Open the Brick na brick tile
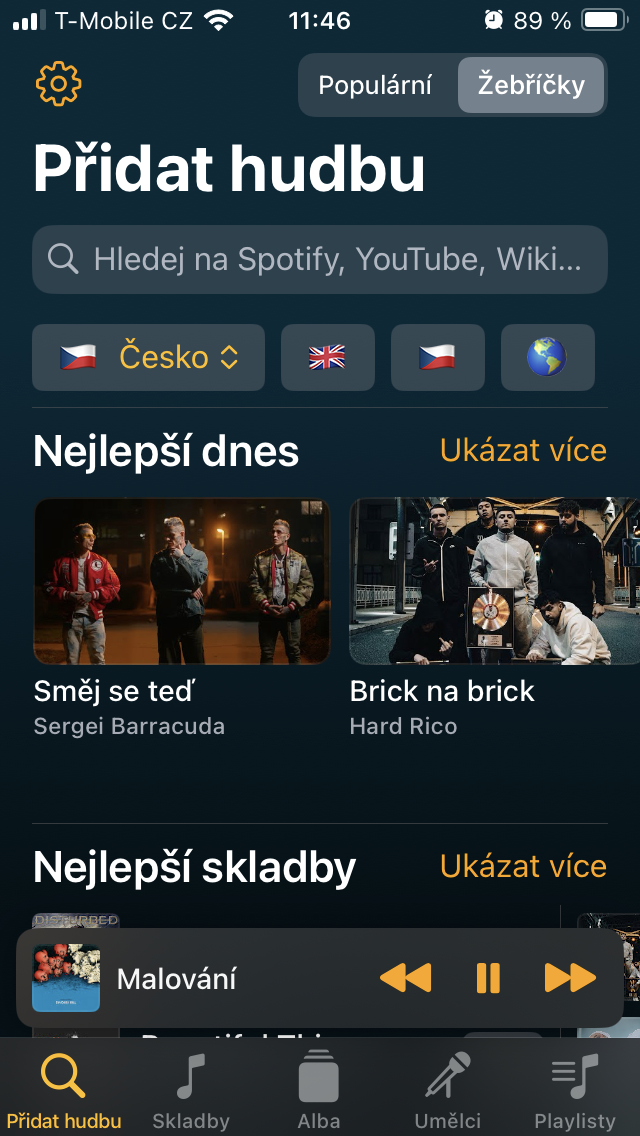The width and height of the screenshot is (640, 1136). (x=494, y=581)
